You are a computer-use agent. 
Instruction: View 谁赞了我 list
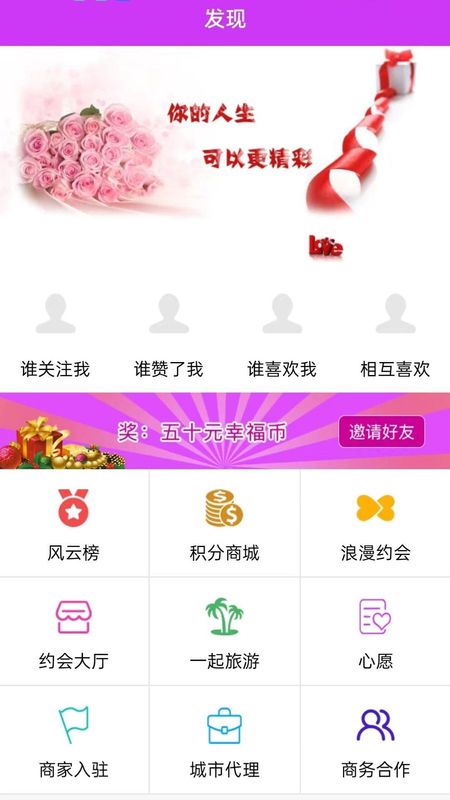pyautogui.click(x=169, y=336)
